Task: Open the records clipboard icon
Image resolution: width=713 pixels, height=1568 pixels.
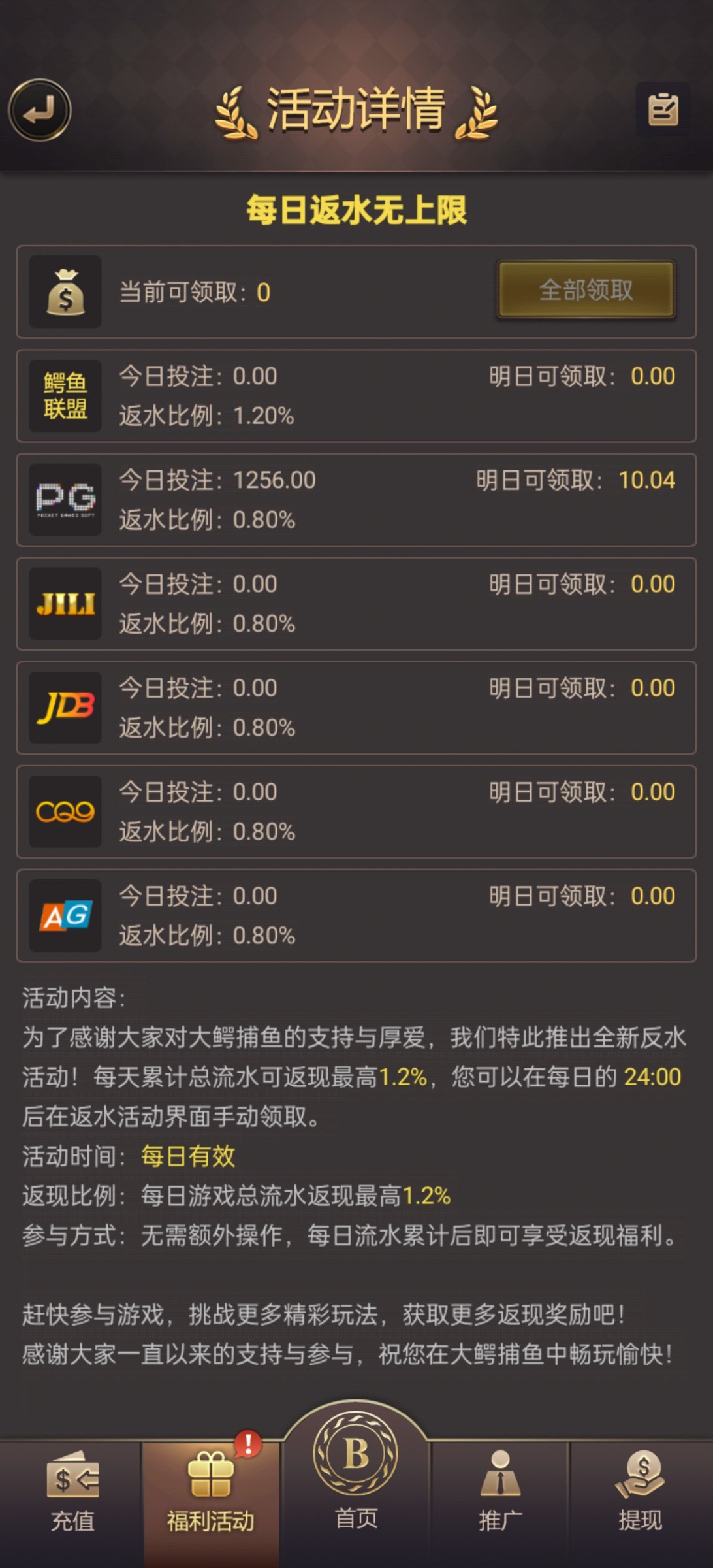Action: (663, 110)
